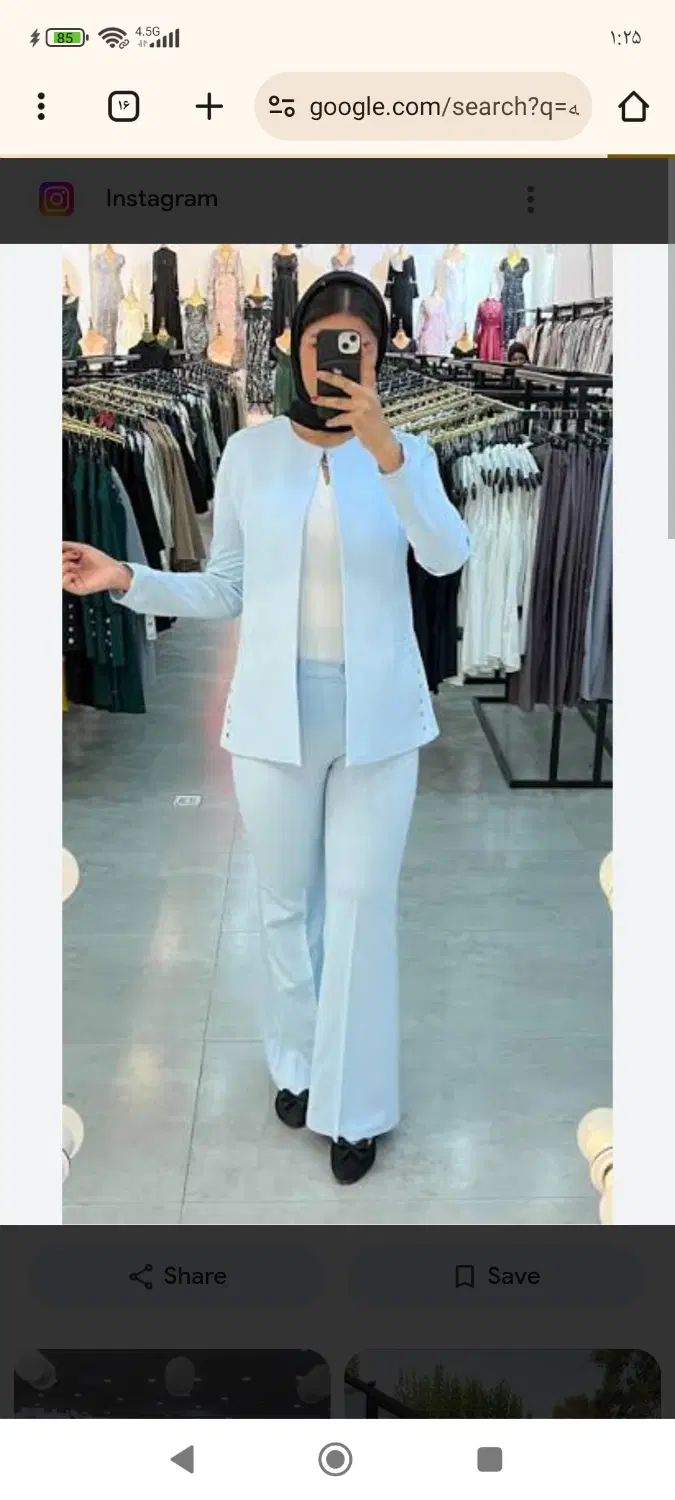The height and width of the screenshot is (1500, 675).
Task: Share this image result
Action: coord(178,1276)
